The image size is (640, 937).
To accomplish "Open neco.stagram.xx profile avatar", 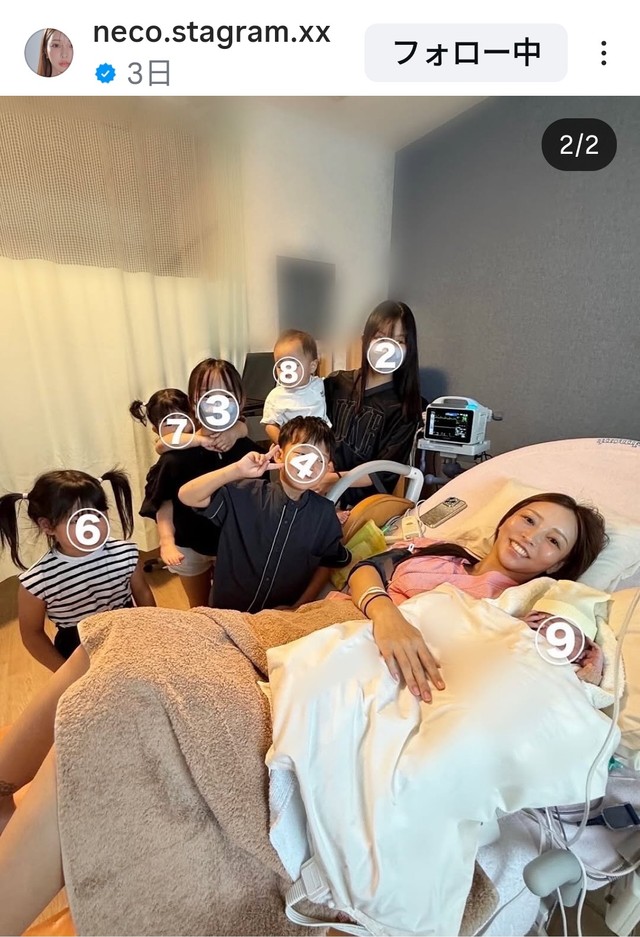I will pyautogui.click(x=48, y=52).
